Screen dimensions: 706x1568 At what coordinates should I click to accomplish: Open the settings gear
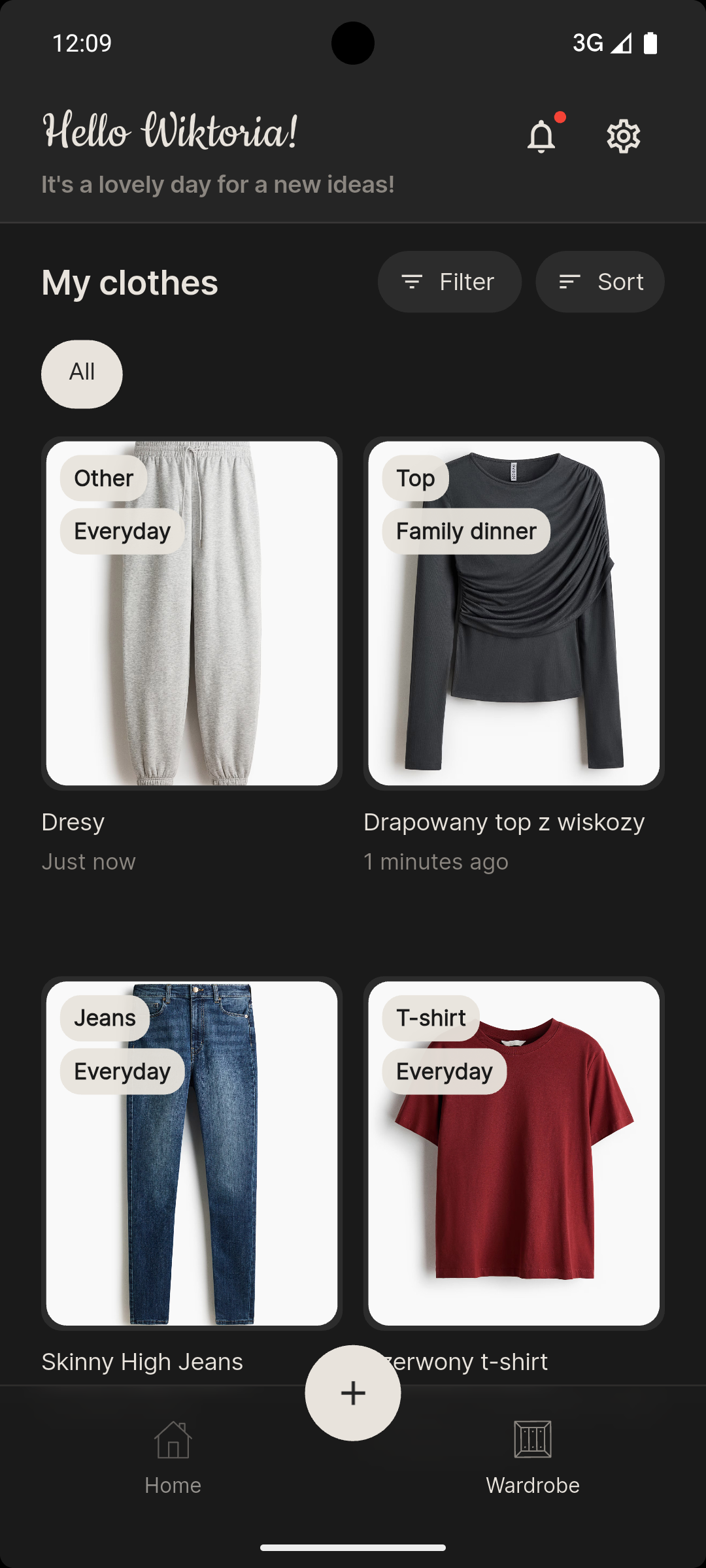(622, 136)
